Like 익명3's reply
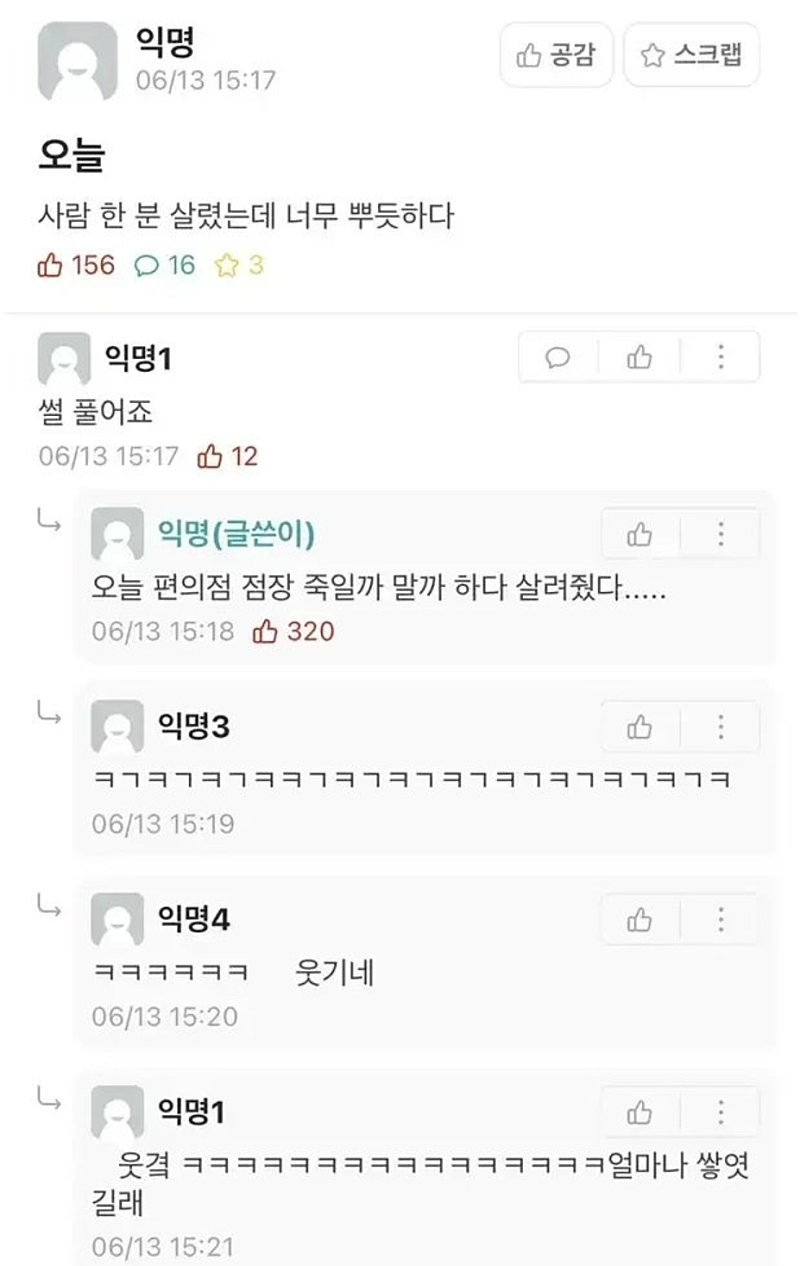The height and width of the screenshot is (1266, 800). (x=640, y=727)
